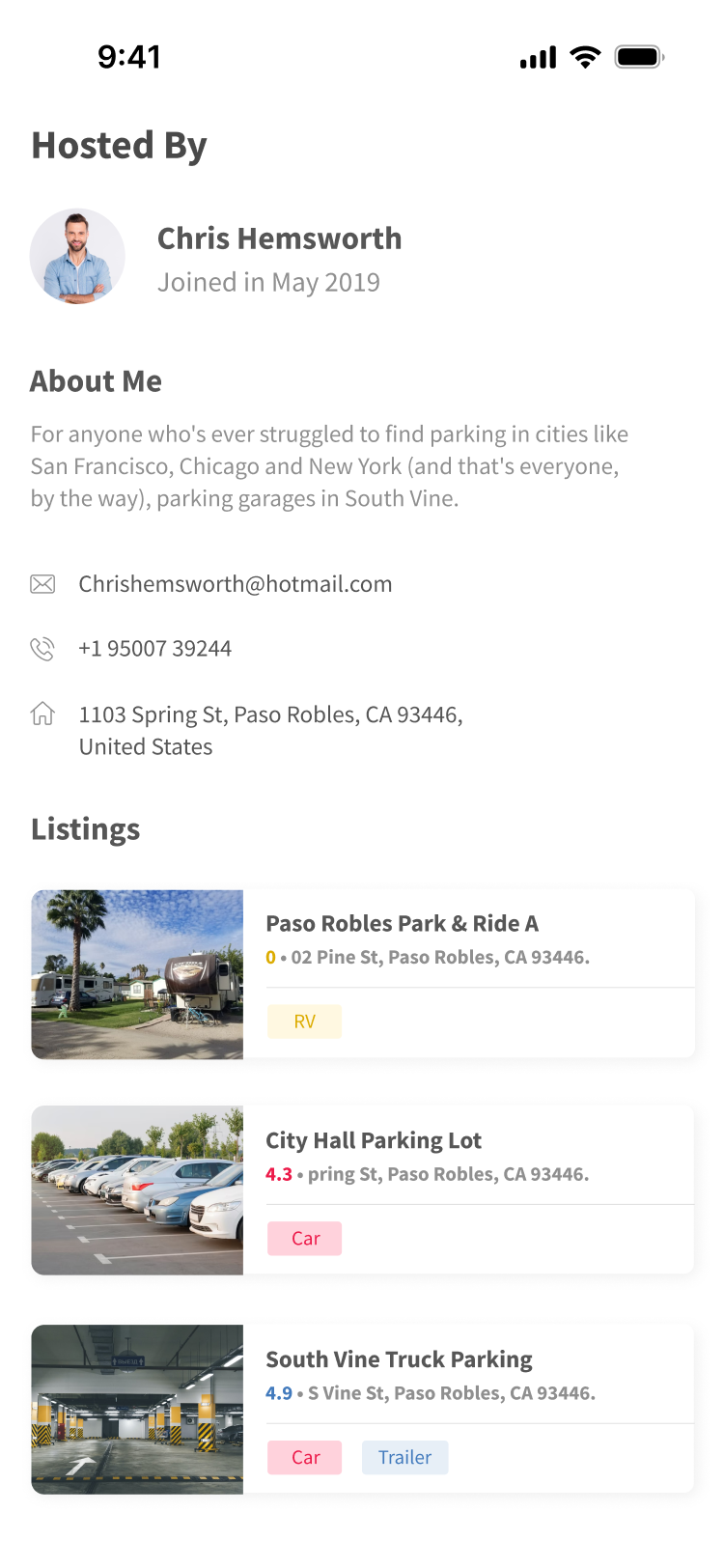View Chris Hemsworth's profile photo
The image size is (724, 1568).
[x=77, y=257]
